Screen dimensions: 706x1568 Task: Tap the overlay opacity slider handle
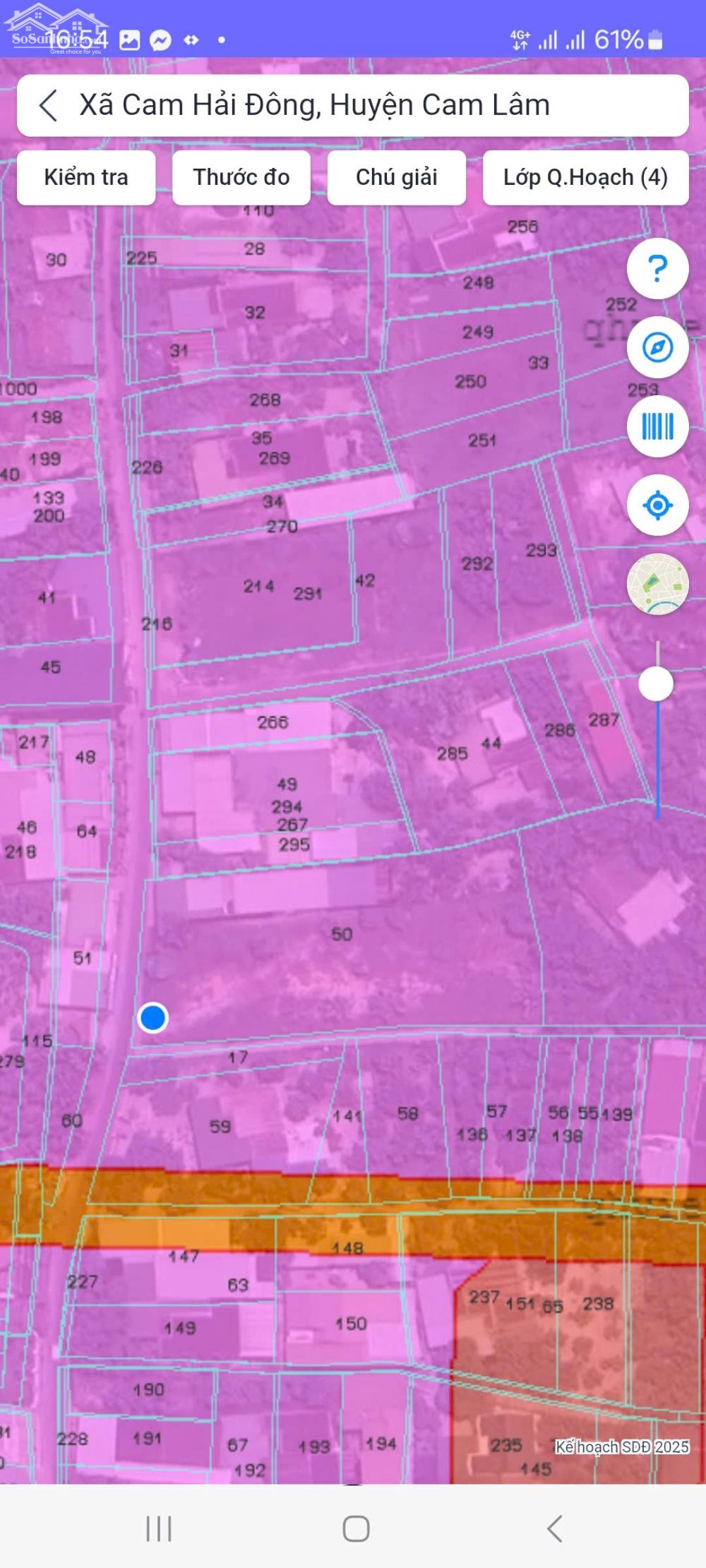[x=656, y=684]
